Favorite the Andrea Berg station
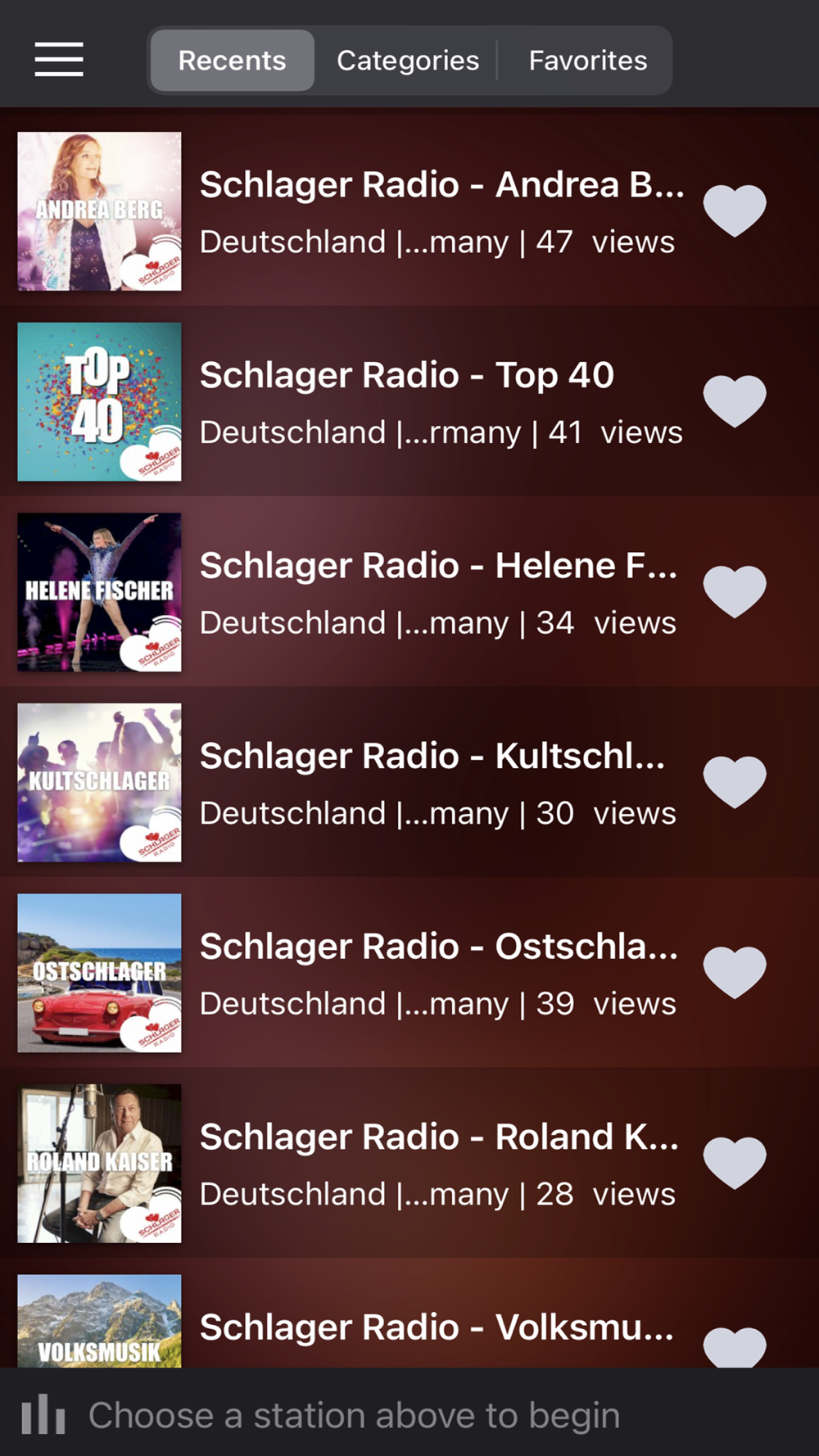Viewport: 819px width, 1456px height. [x=735, y=210]
